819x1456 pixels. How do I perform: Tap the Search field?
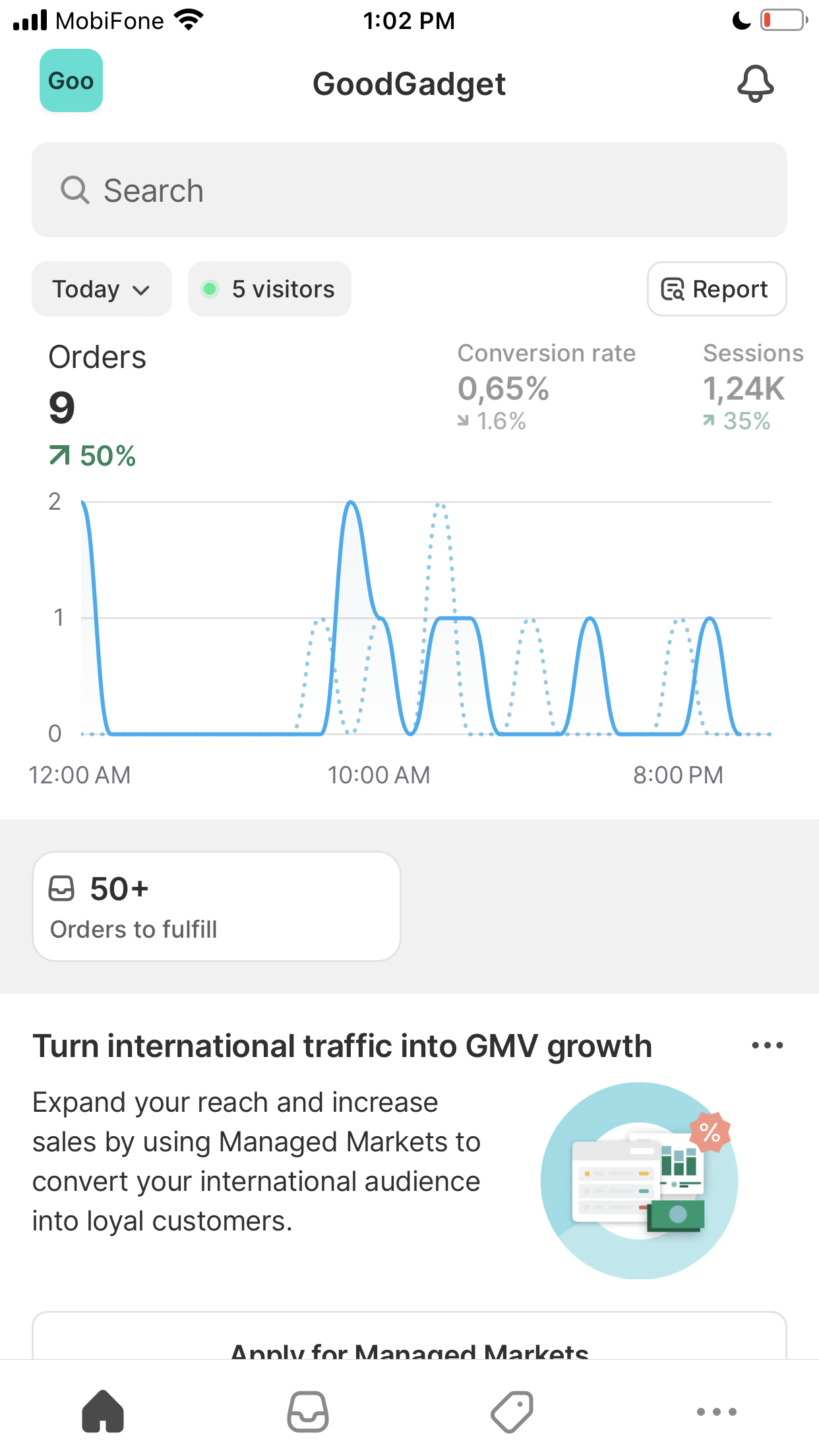point(409,190)
